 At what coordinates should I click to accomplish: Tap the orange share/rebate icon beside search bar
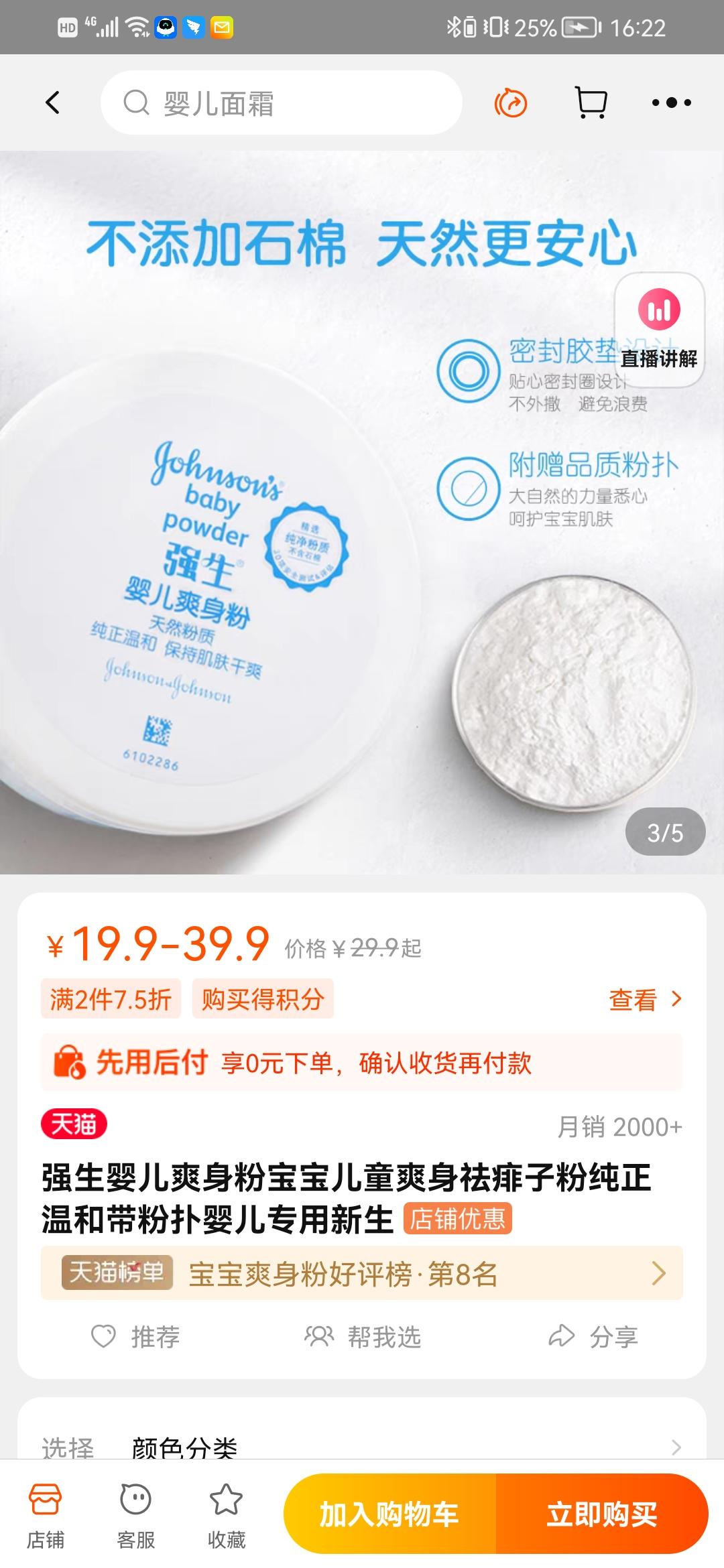tap(509, 103)
